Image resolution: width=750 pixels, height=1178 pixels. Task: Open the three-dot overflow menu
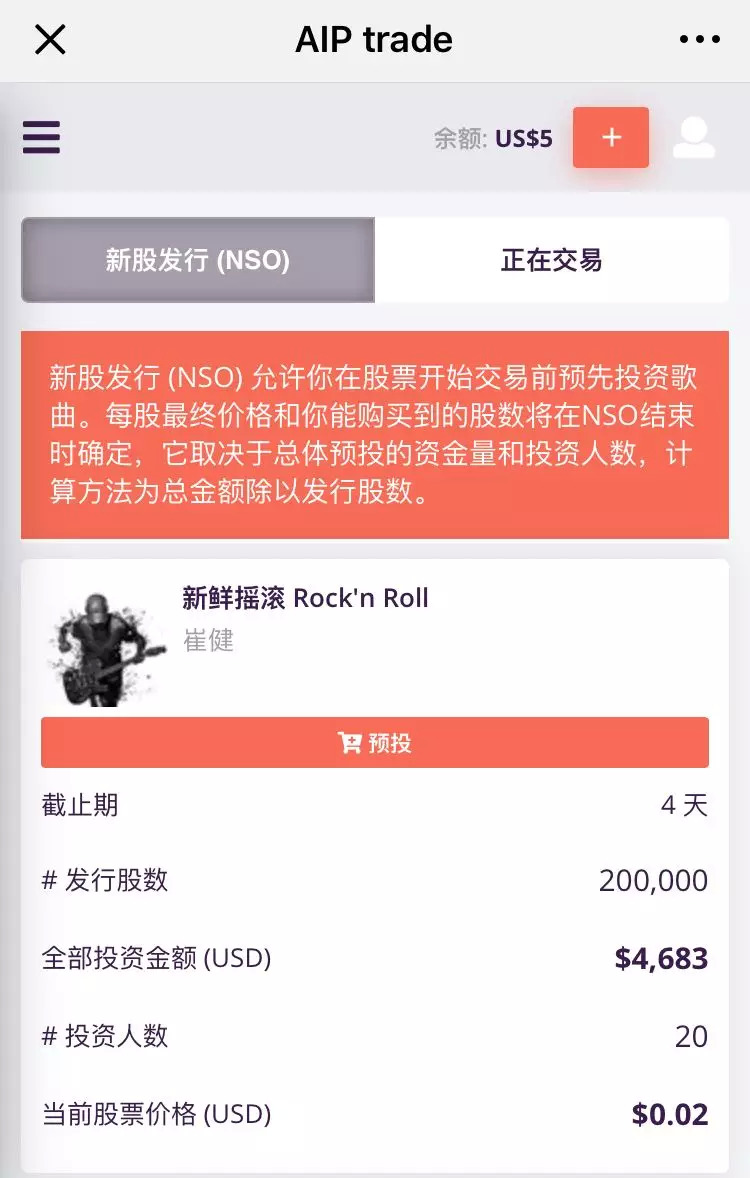700,40
